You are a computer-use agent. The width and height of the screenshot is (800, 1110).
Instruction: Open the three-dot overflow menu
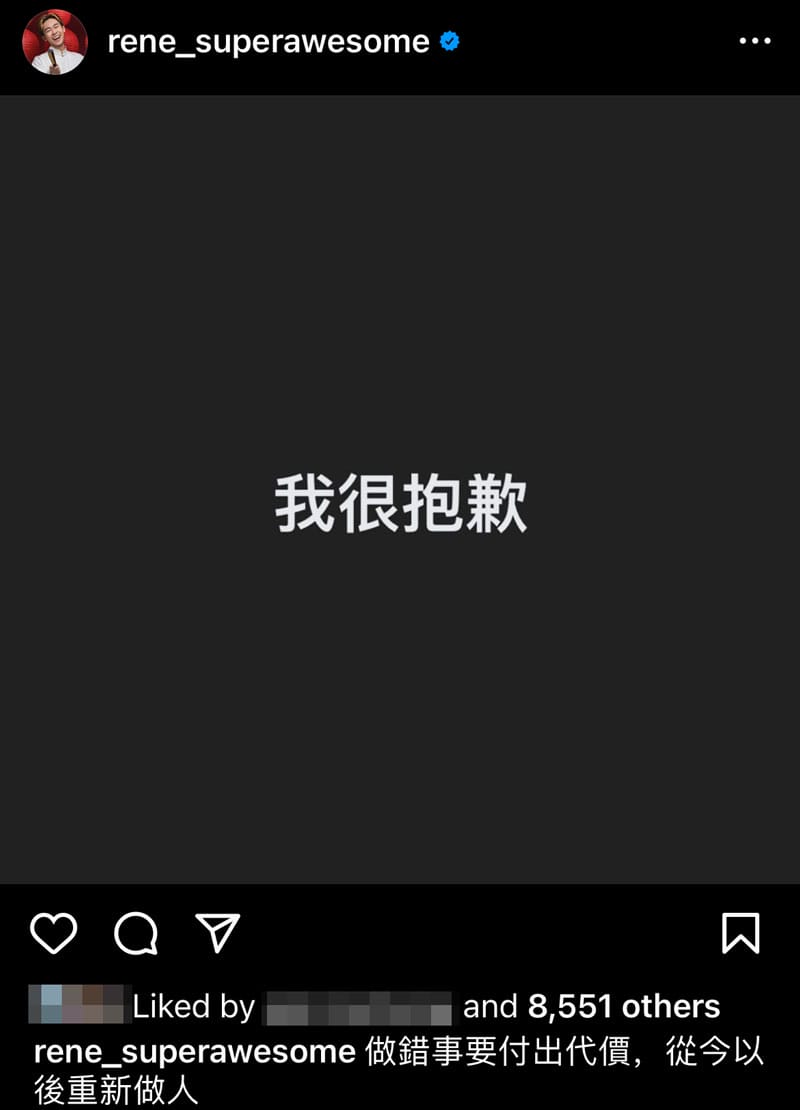(754, 42)
